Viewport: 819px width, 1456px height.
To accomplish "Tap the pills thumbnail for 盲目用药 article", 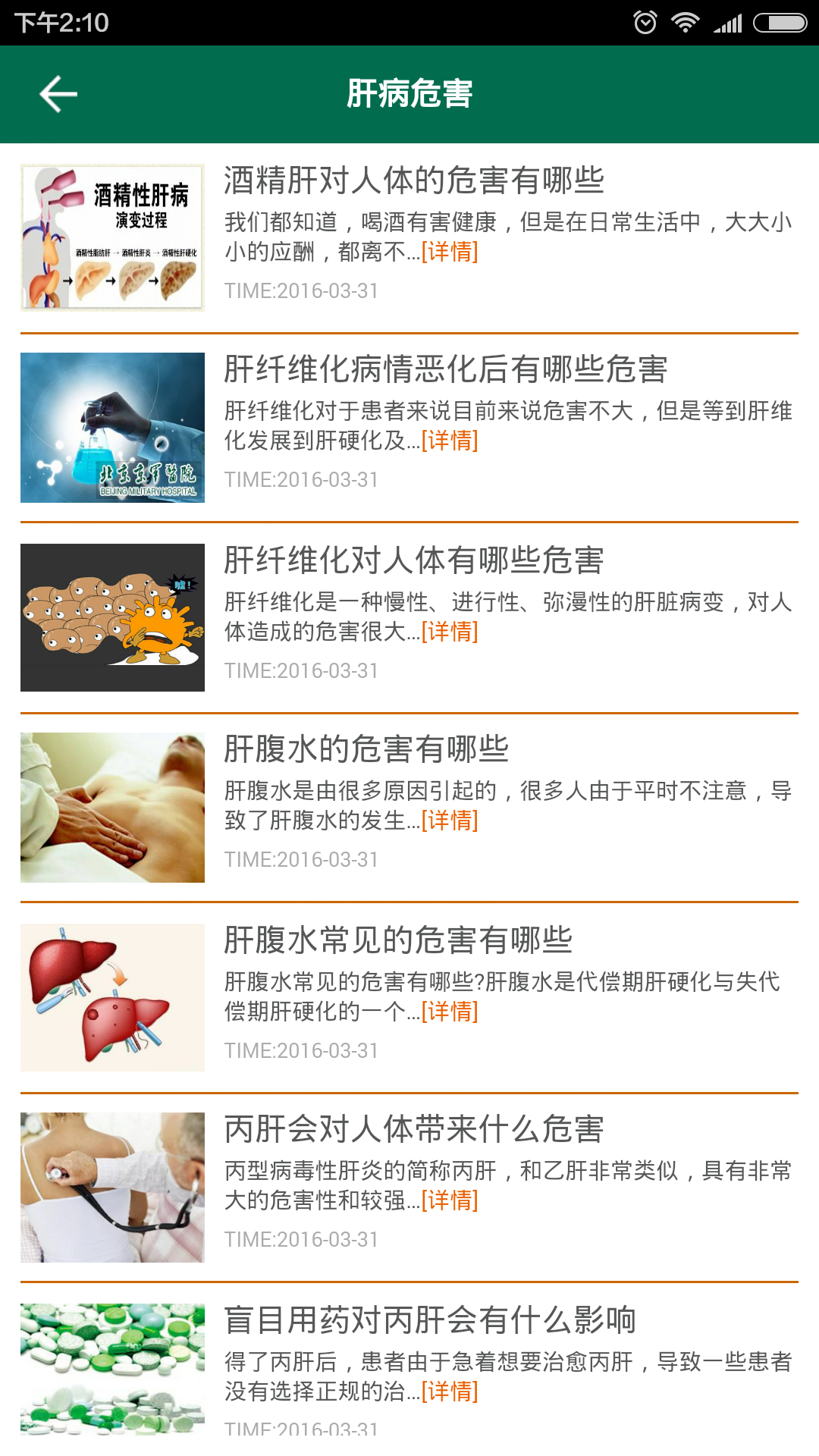I will tap(112, 1368).
